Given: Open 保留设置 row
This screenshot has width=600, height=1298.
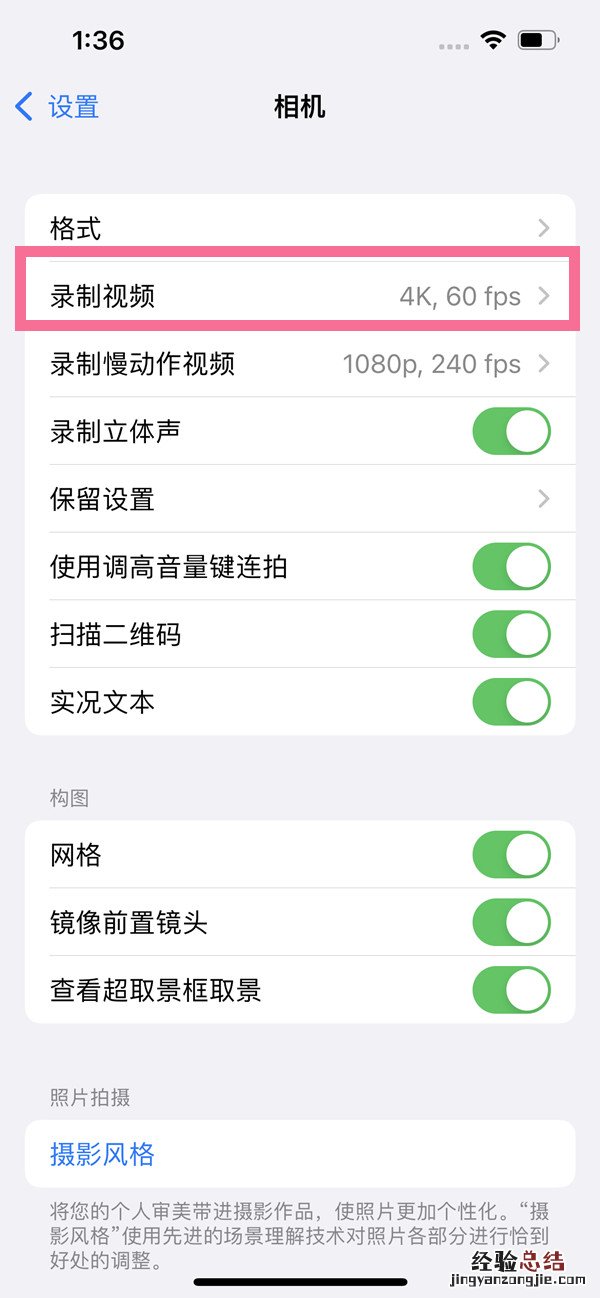Looking at the screenshot, I should click(x=300, y=499).
